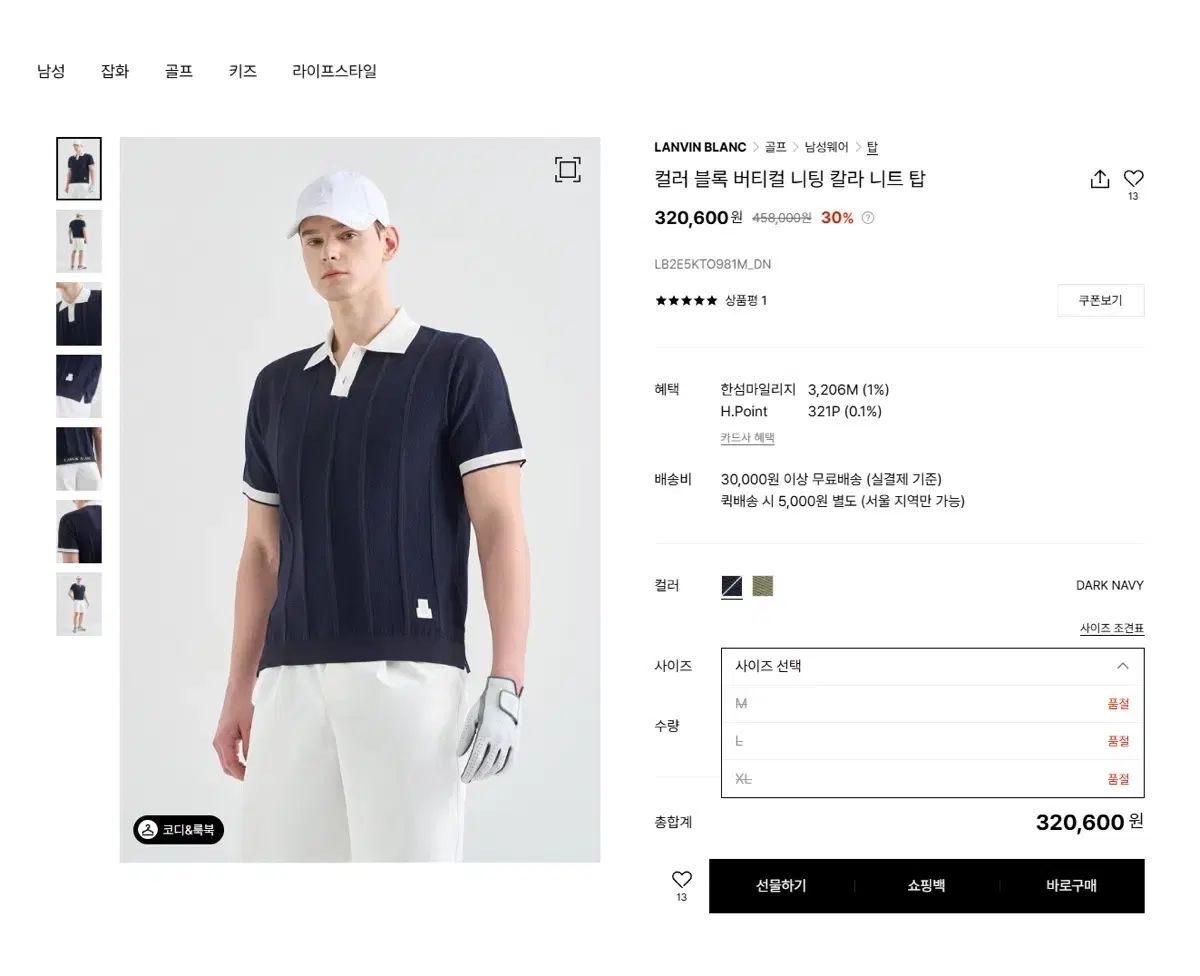Open the 남성 category tab

click(x=51, y=71)
